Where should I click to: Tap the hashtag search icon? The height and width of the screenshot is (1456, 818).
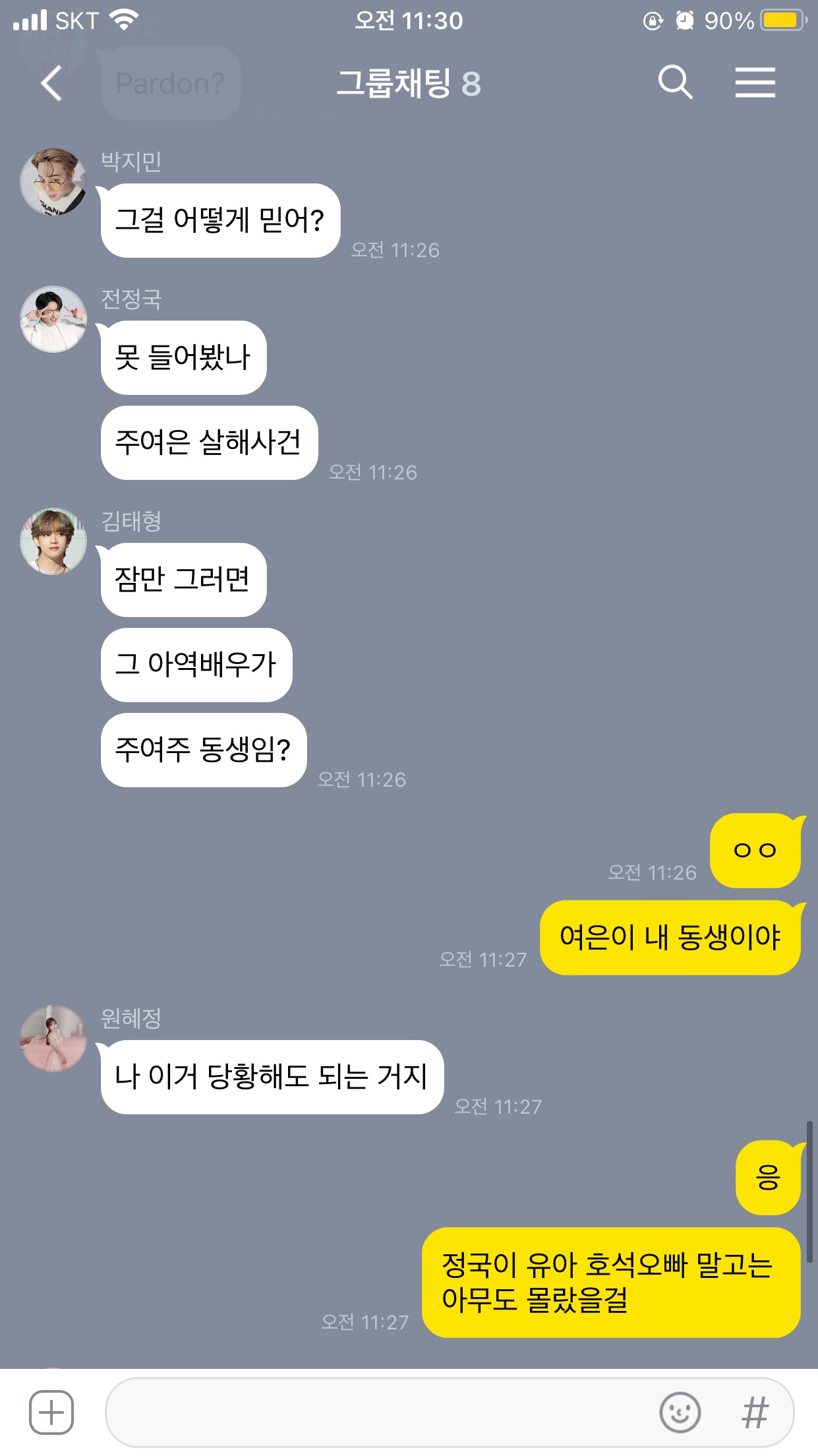point(755,1412)
